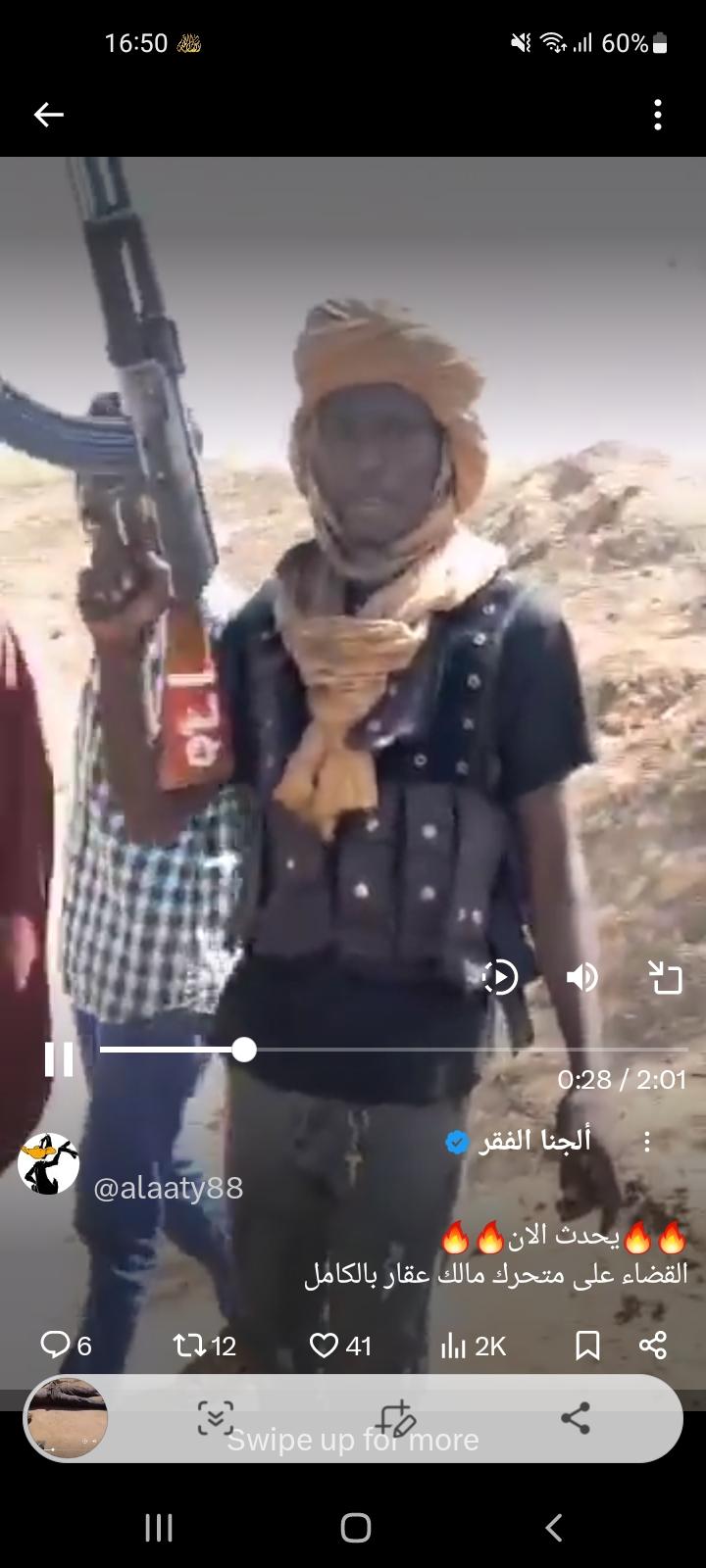Go back using the top arrow
Image resolution: width=706 pixels, height=1568 pixels.
pyautogui.click(x=48, y=115)
